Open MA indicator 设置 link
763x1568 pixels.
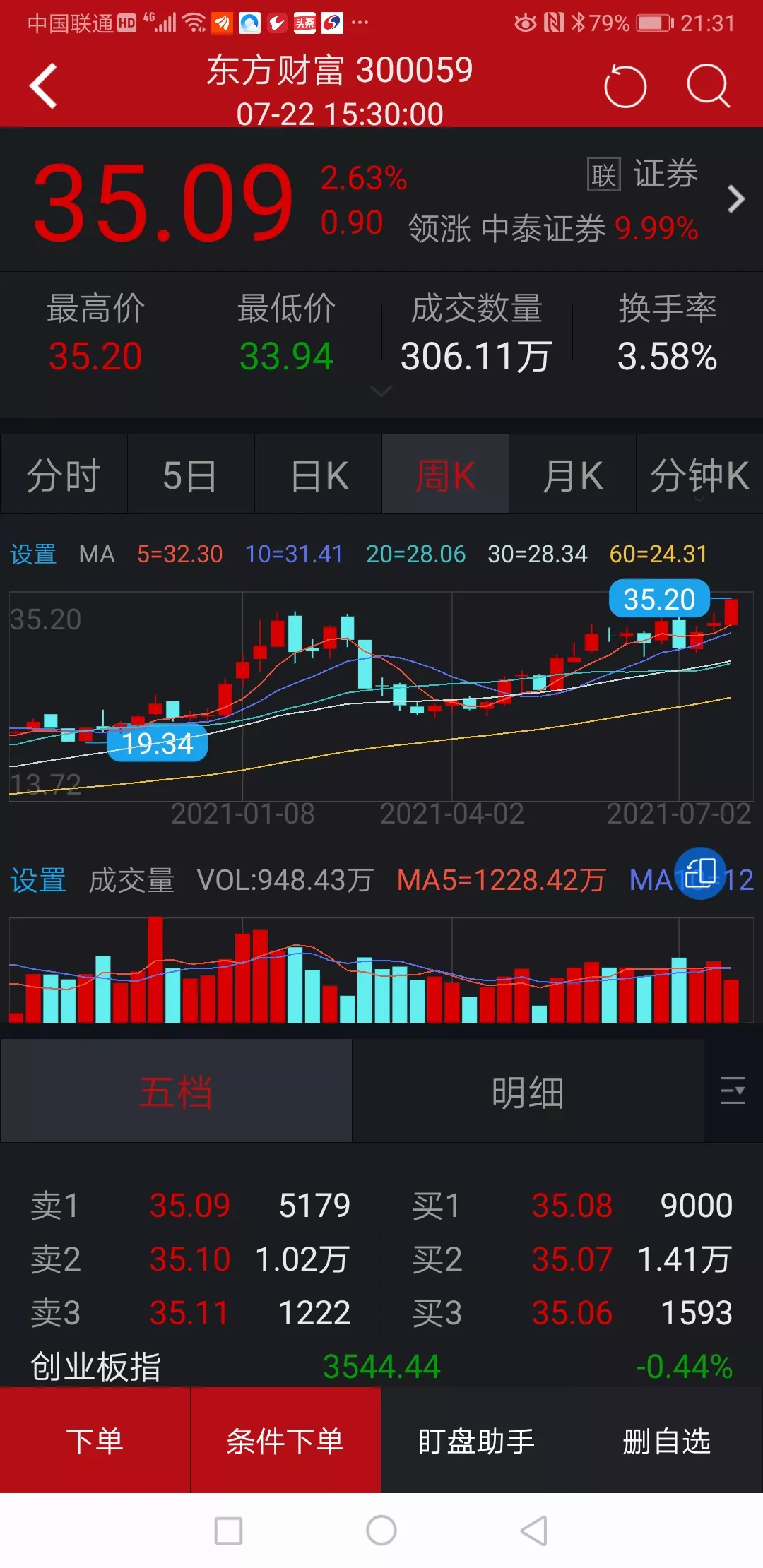33,554
